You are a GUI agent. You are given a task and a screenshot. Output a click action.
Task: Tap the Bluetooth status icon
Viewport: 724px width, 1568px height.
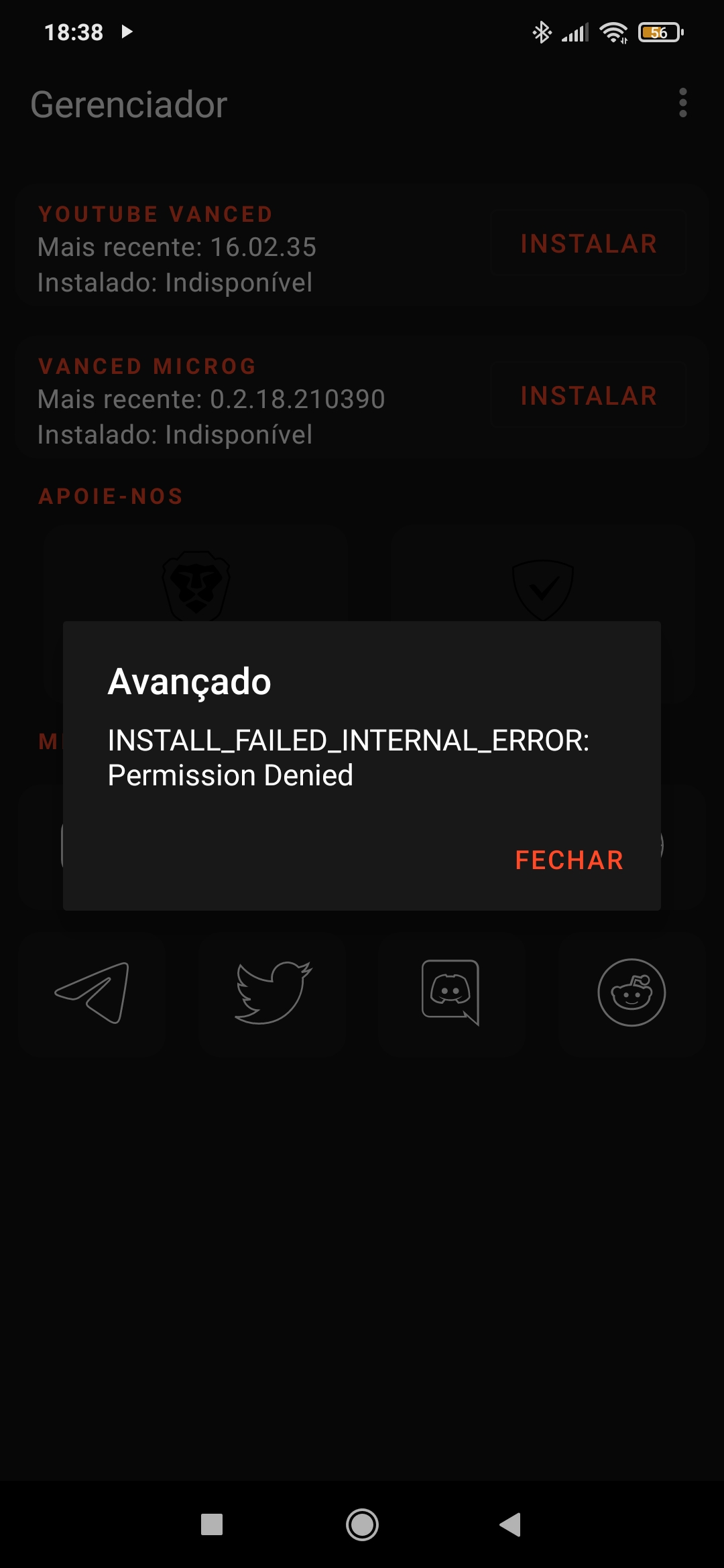click(540, 31)
